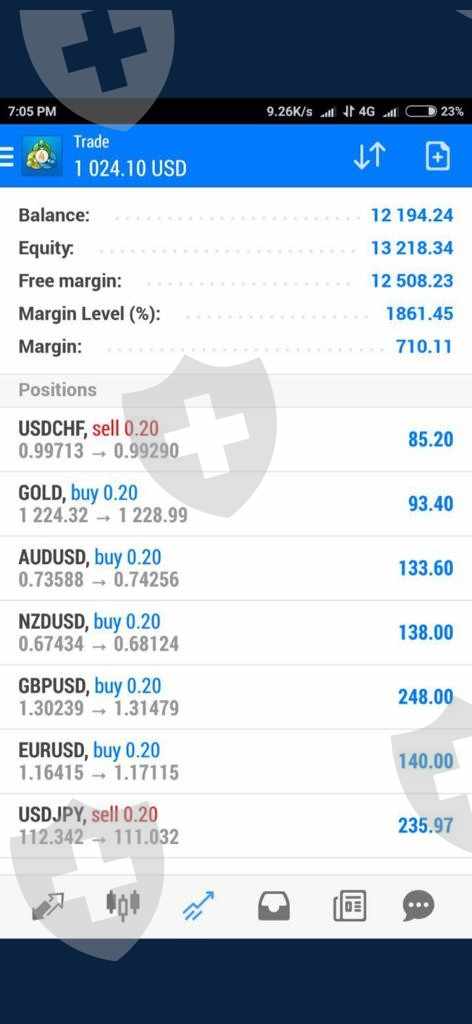Image resolution: width=472 pixels, height=1024 pixels.
Task: Open the News tab
Action: [x=349, y=906]
